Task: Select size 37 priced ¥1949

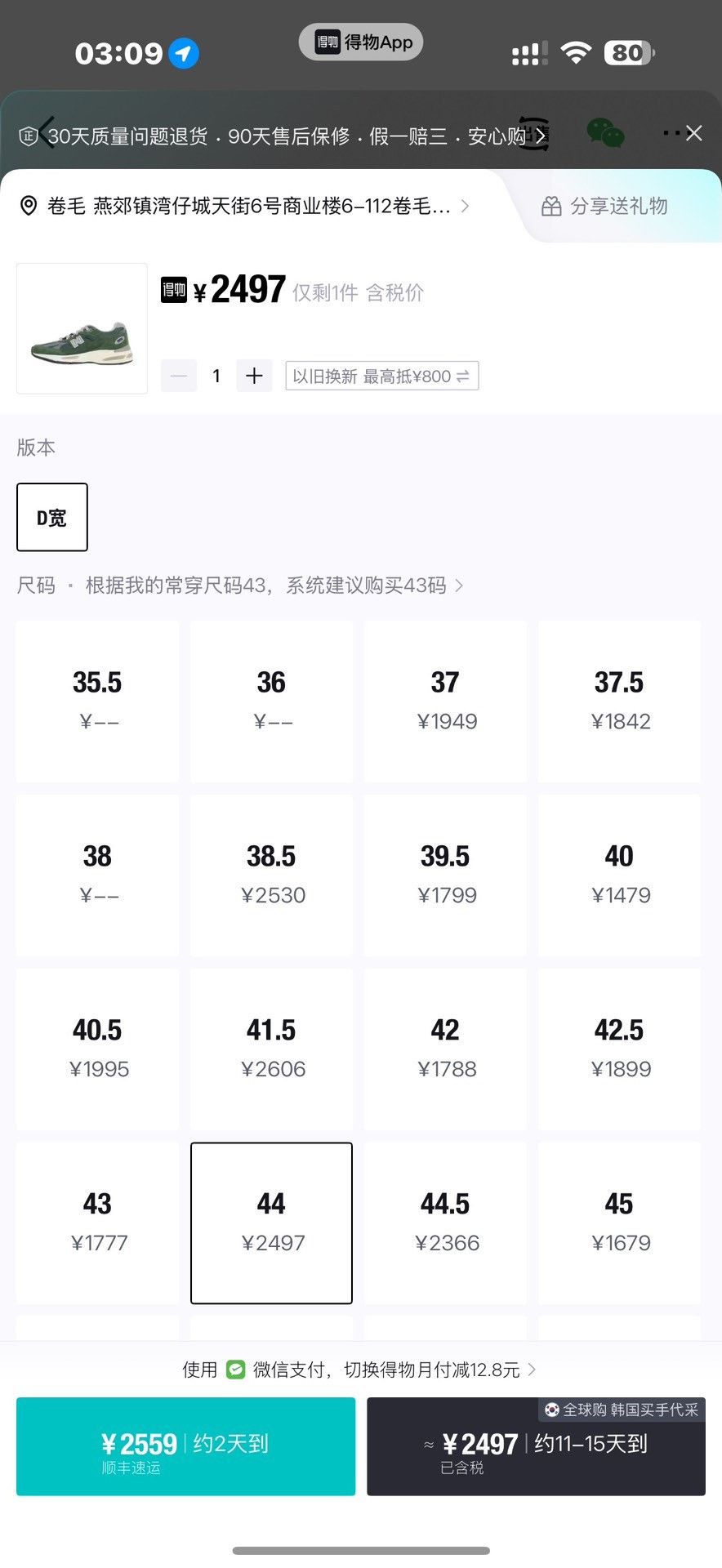Action: (445, 701)
